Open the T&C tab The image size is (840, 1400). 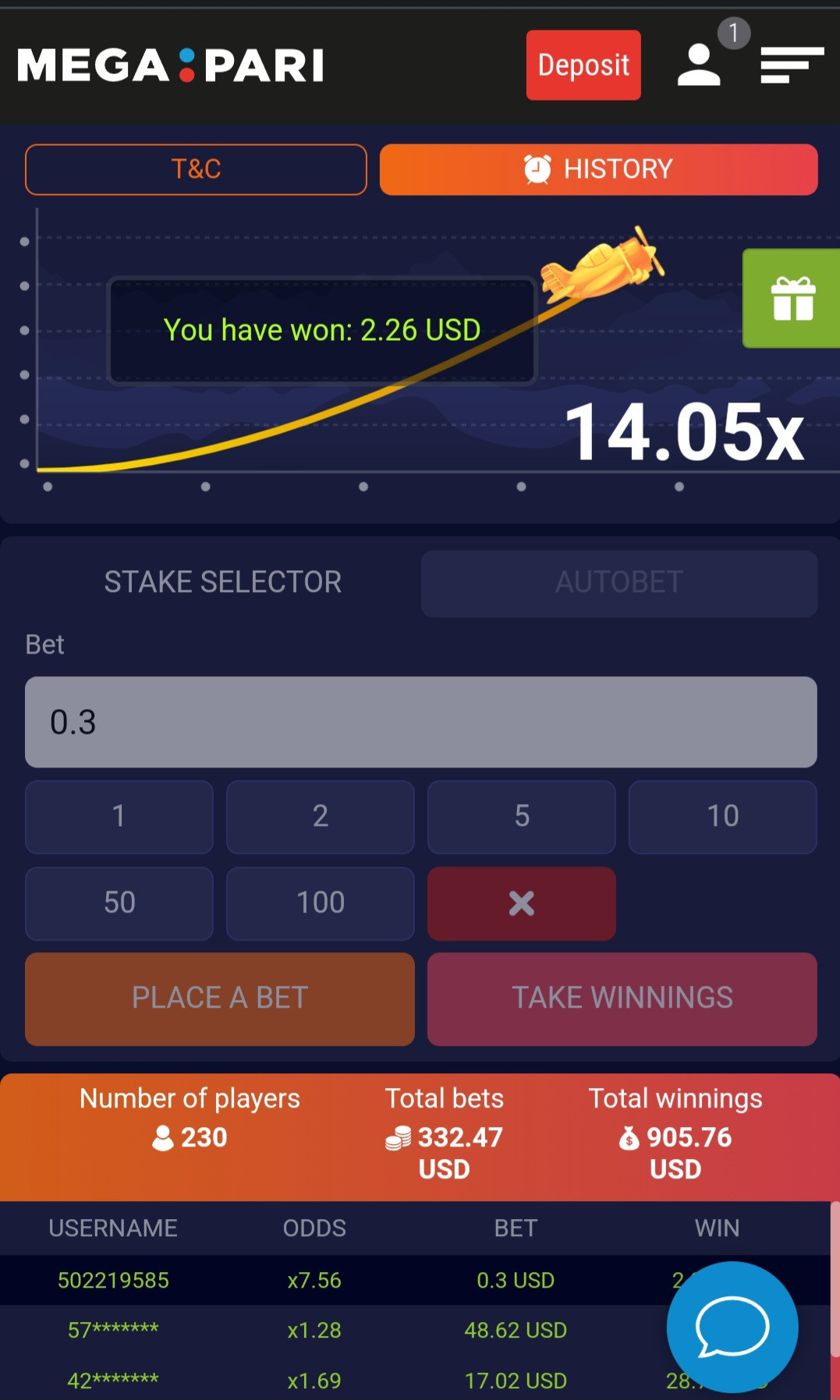click(196, 169)
